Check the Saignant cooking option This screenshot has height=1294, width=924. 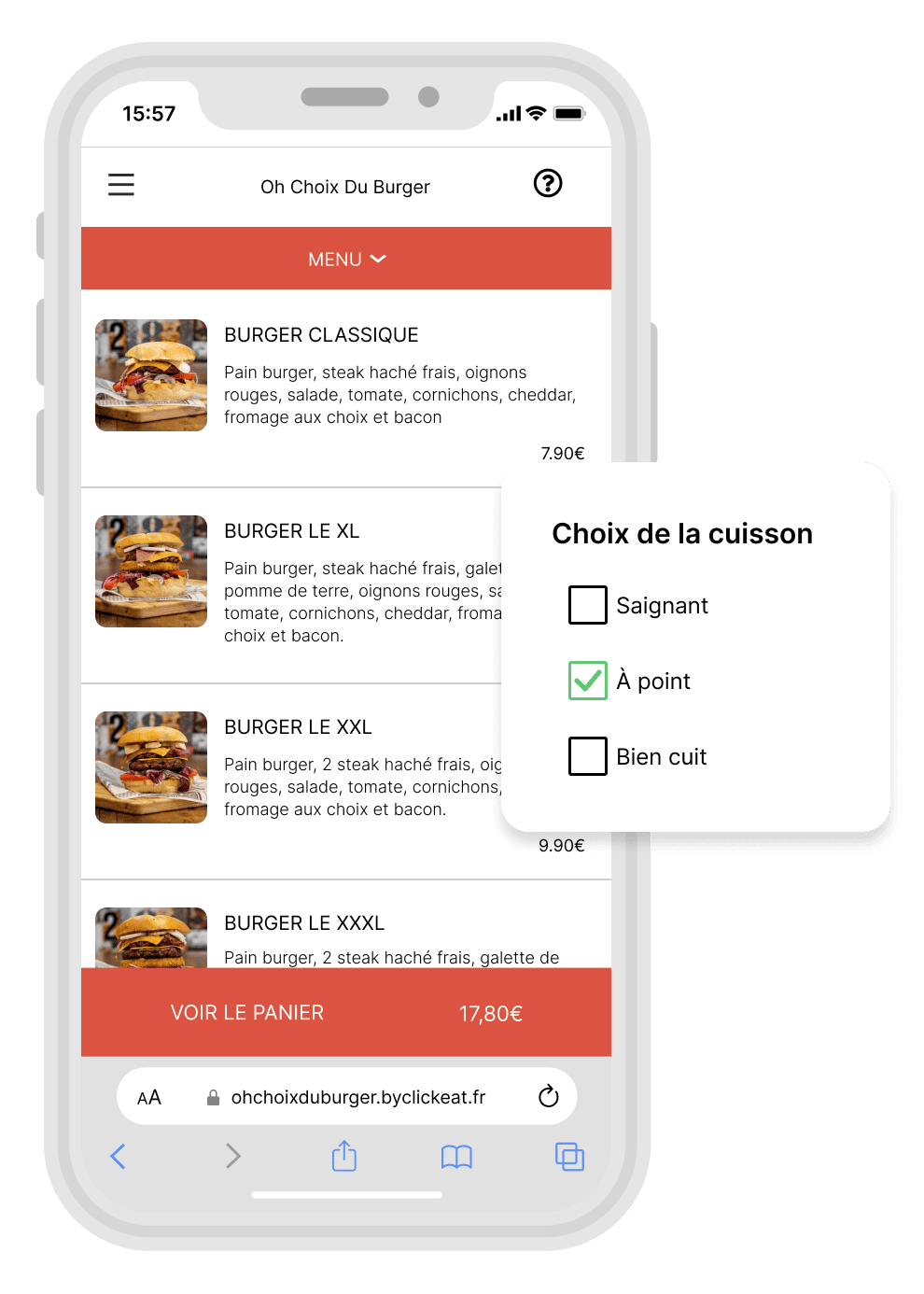tap(588, 605)
